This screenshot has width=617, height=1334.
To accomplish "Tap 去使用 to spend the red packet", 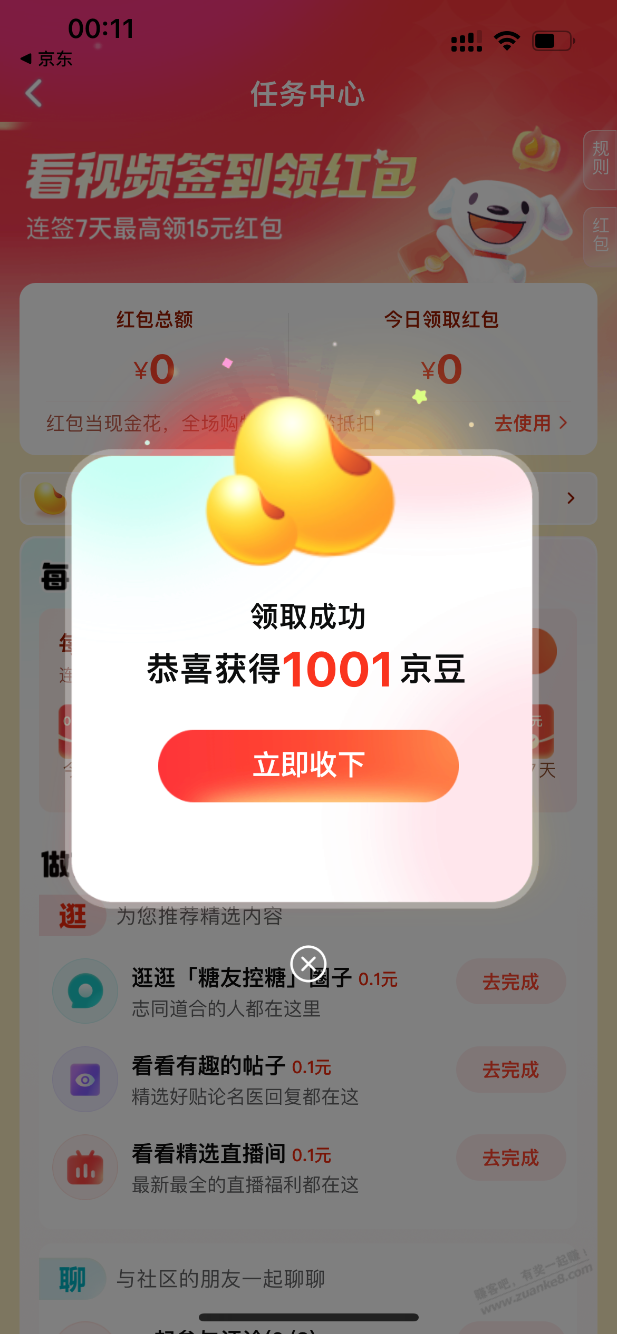I will [530, 423].
